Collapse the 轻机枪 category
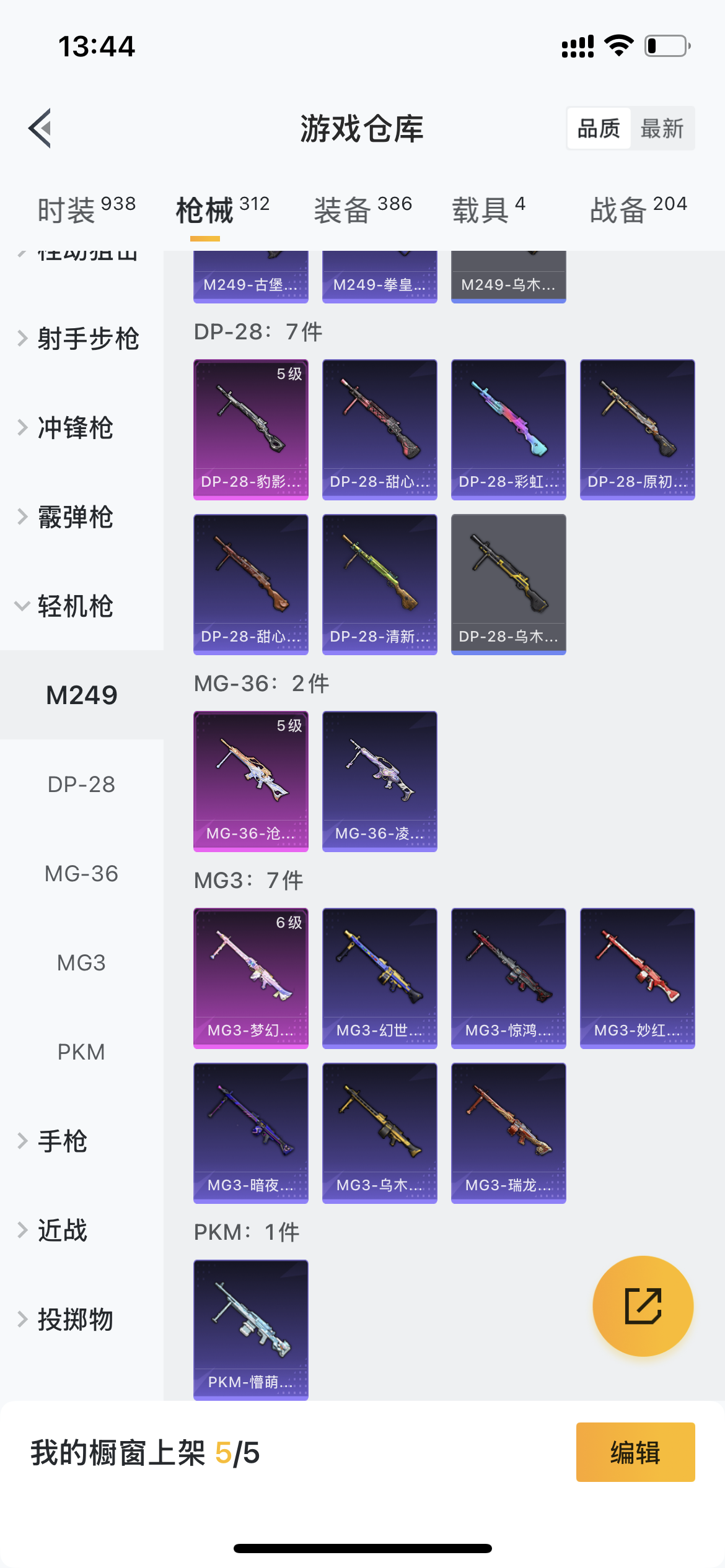This screenshot has height=1568, width=725. pyautogui.click(x=74, y=606)
